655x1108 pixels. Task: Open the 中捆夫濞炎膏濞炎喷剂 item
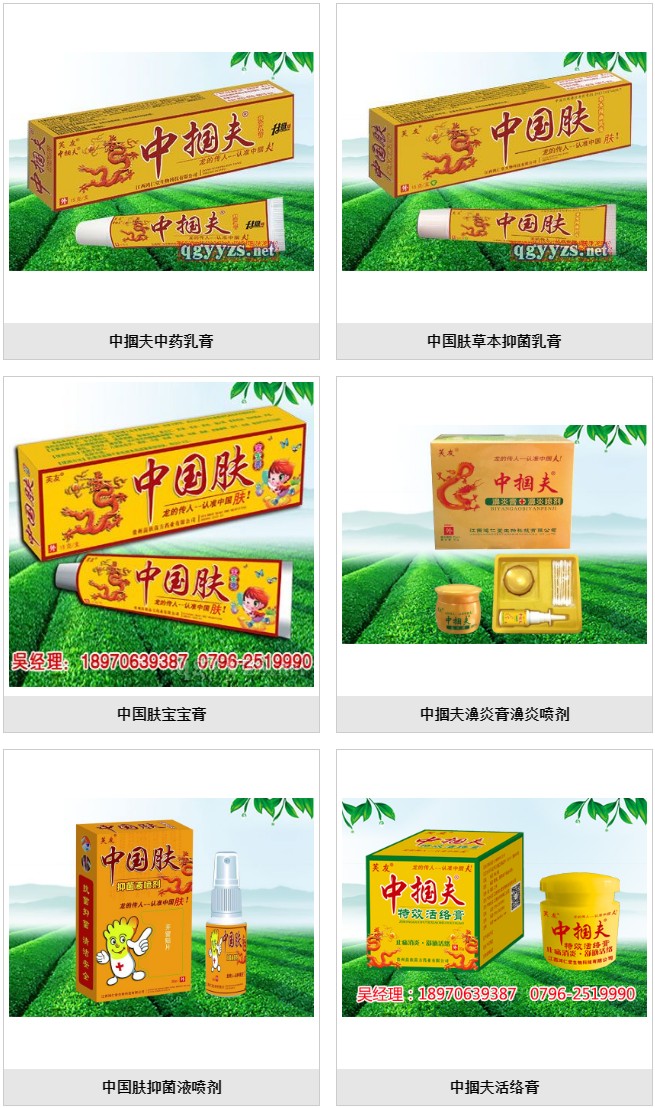pos(494,714)
